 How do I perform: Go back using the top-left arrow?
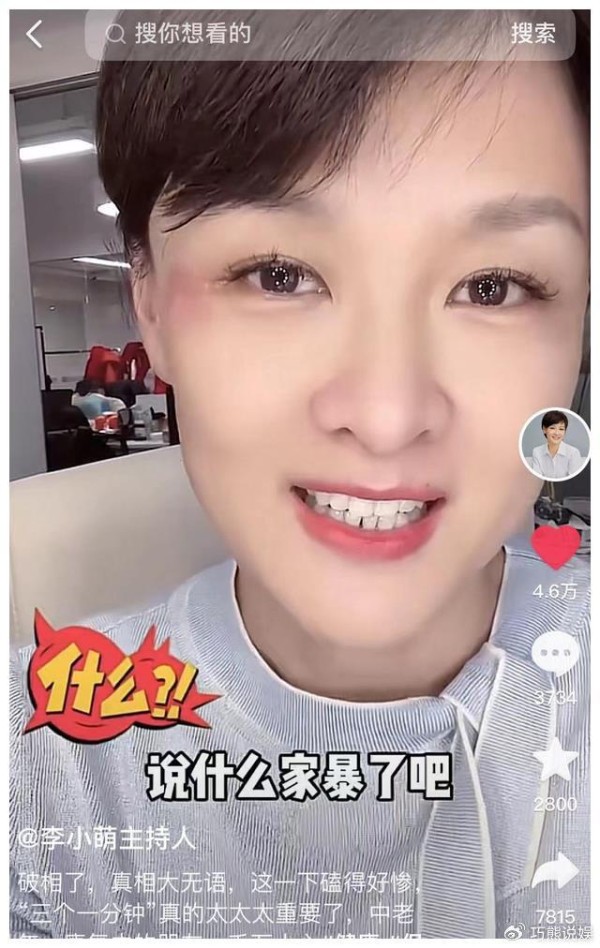pos(34,34)
